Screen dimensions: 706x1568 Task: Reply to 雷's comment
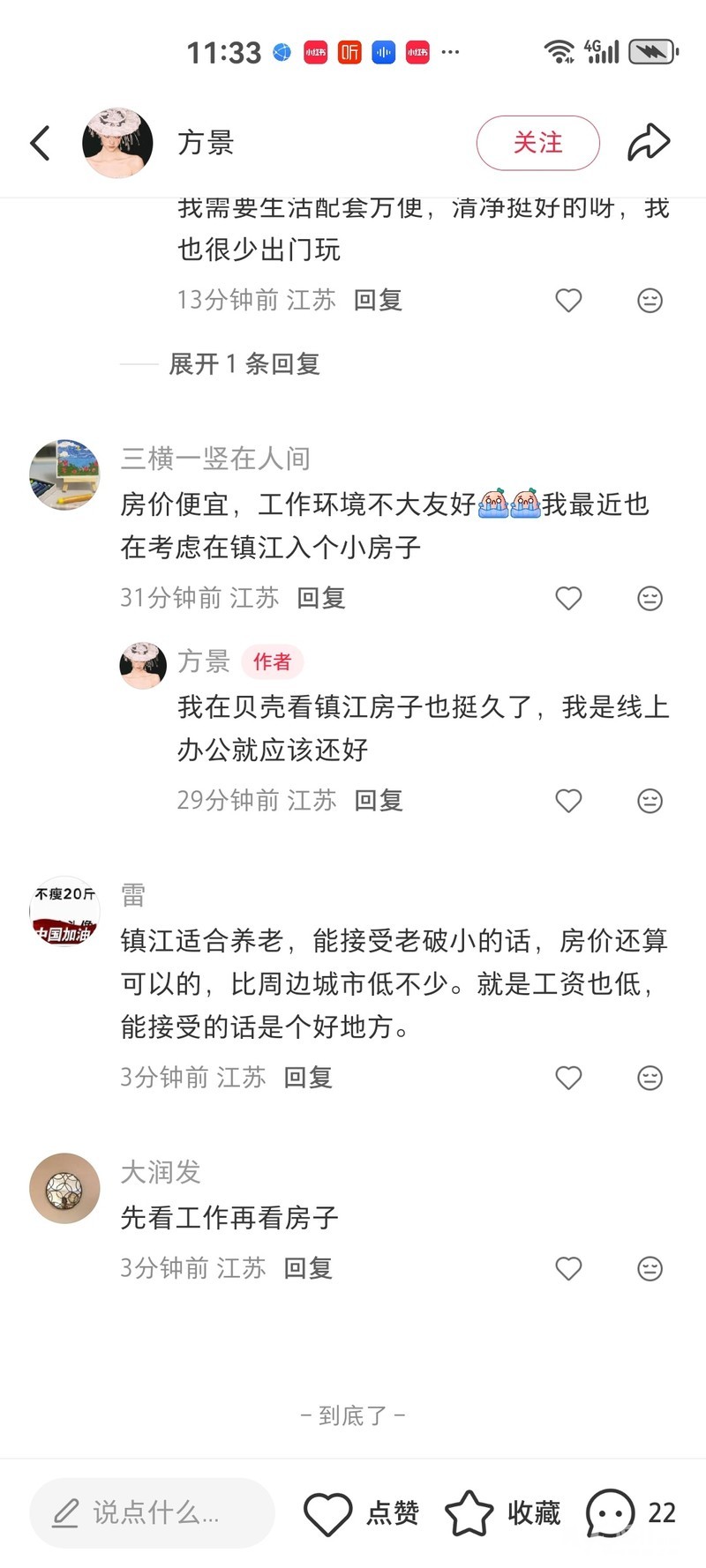307,1078
